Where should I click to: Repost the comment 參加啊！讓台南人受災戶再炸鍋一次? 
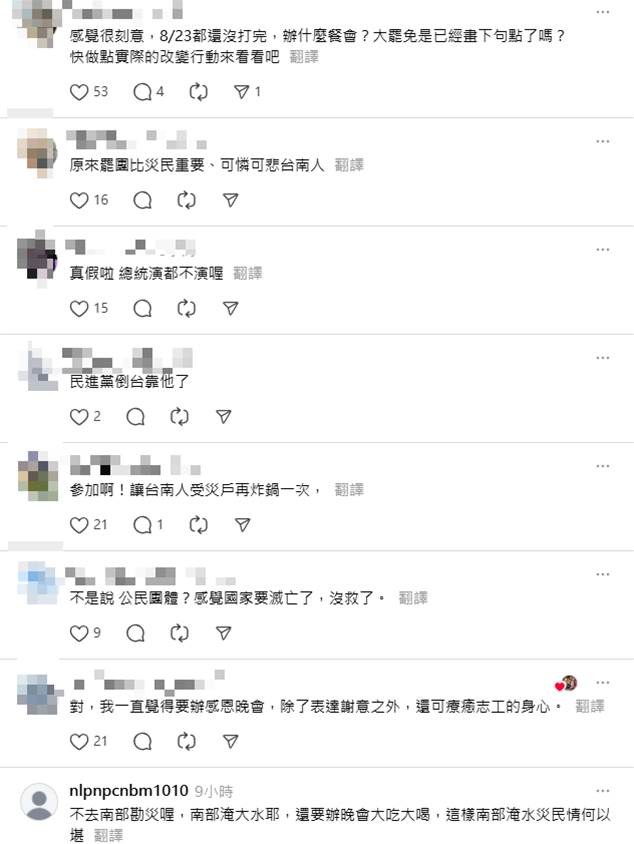[198, 525]
